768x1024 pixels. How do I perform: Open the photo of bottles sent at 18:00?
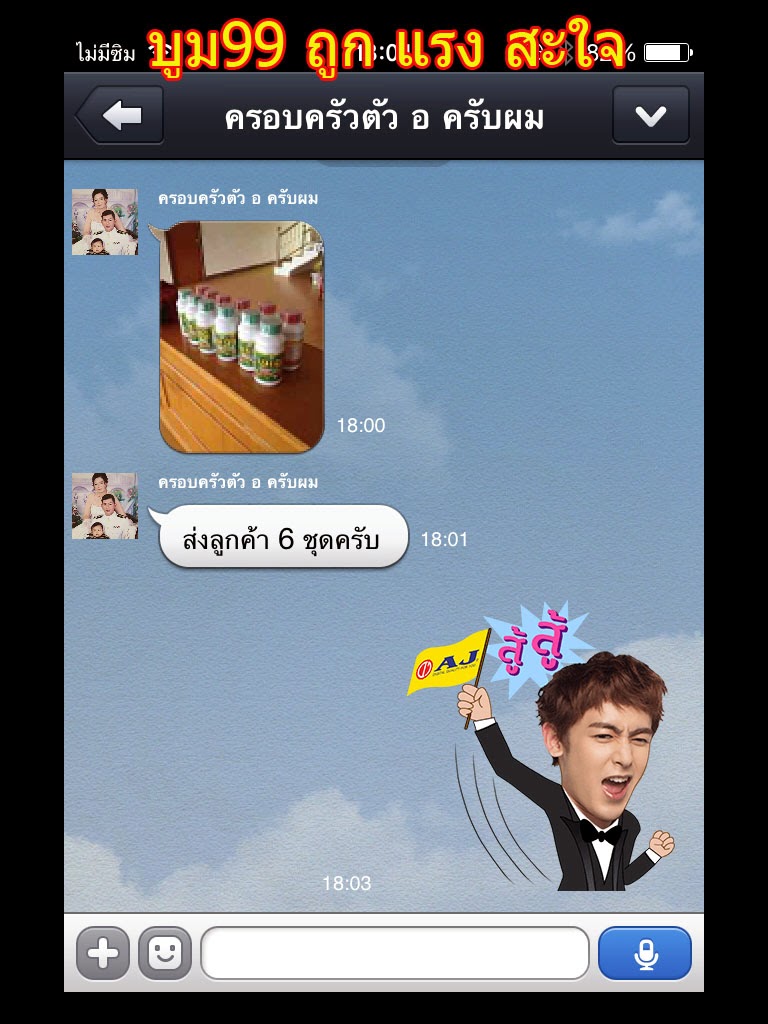tap(242, 336)
